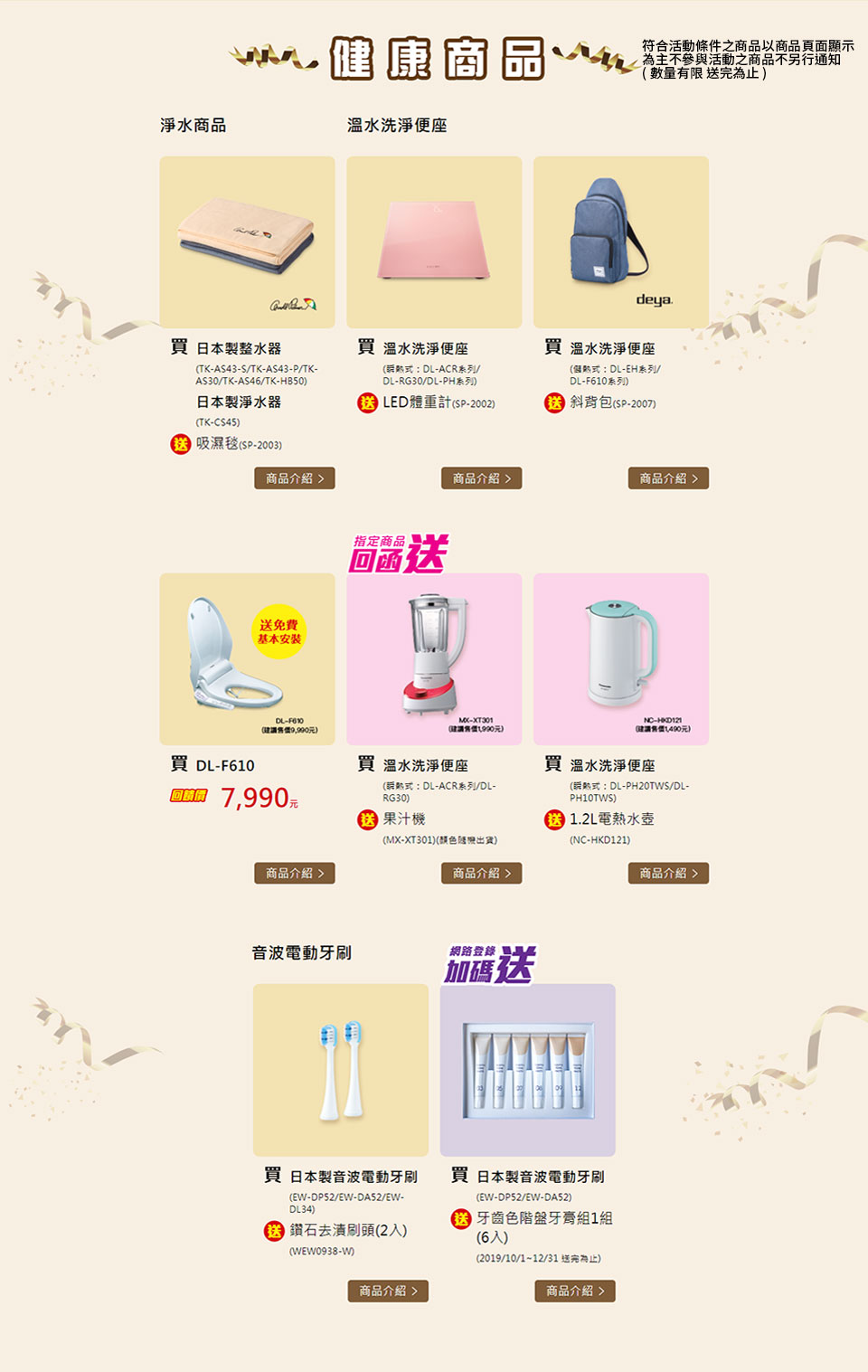Open 商品介紹 for 牙齒色階盤牙膏組 offer

click(575, 1291)
